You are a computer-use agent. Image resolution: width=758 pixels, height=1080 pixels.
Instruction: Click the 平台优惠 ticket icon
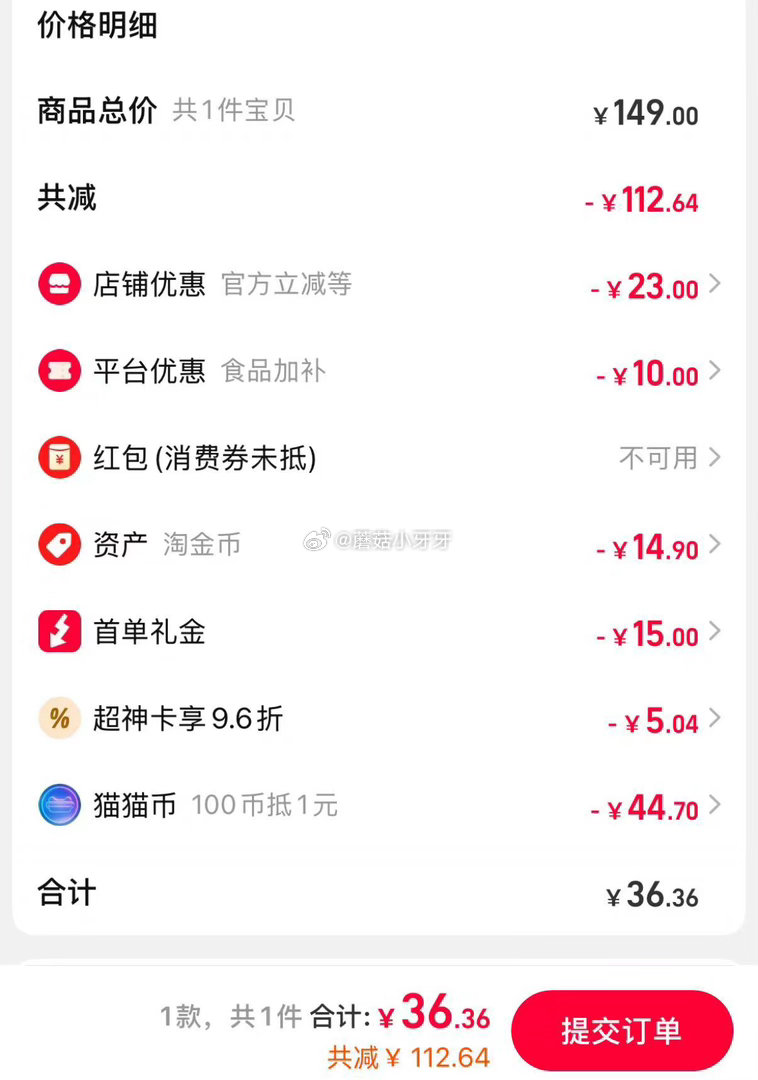pos(59,372)
